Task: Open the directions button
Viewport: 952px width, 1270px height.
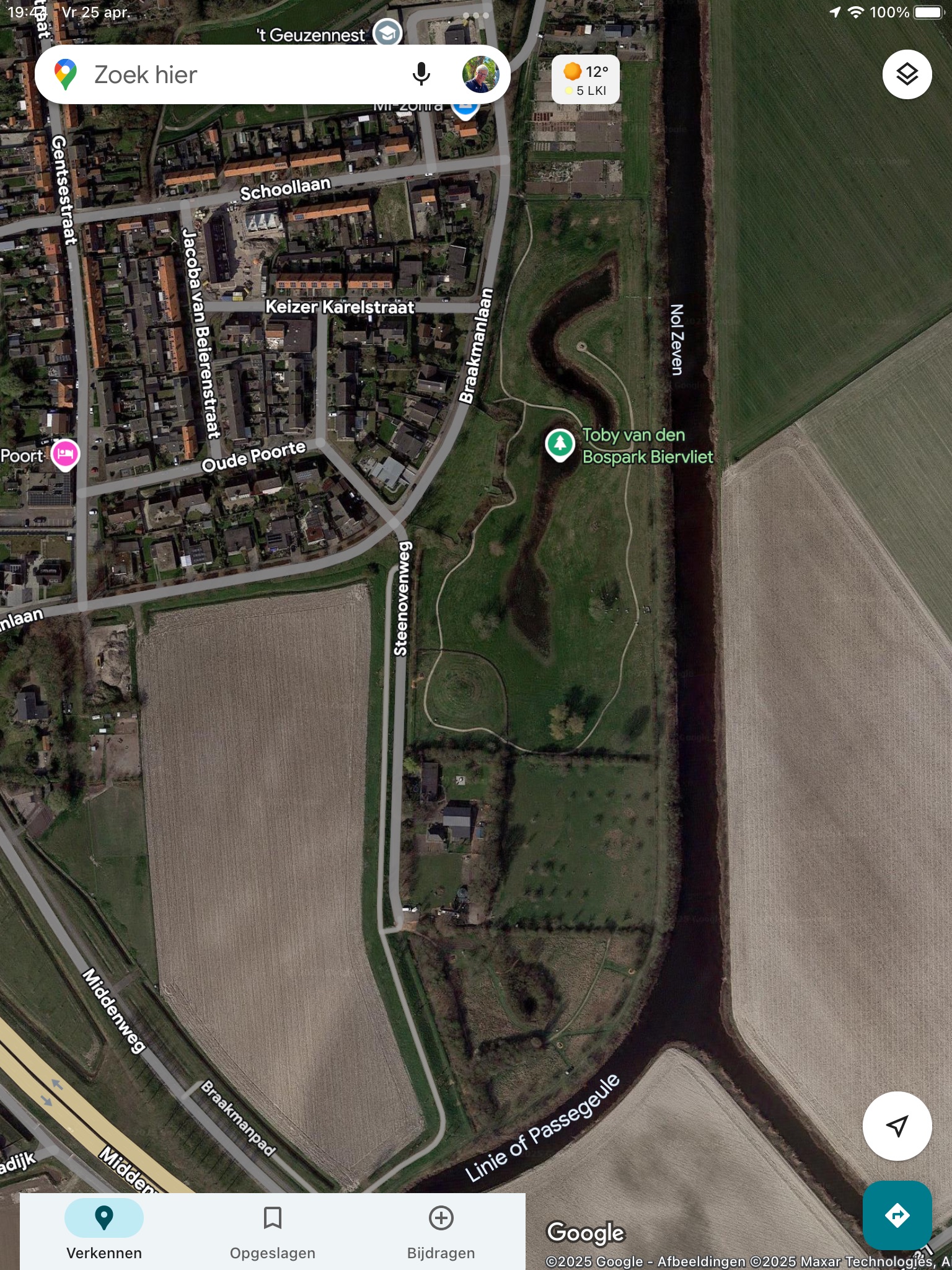Action: click(x=897, y=1215)
